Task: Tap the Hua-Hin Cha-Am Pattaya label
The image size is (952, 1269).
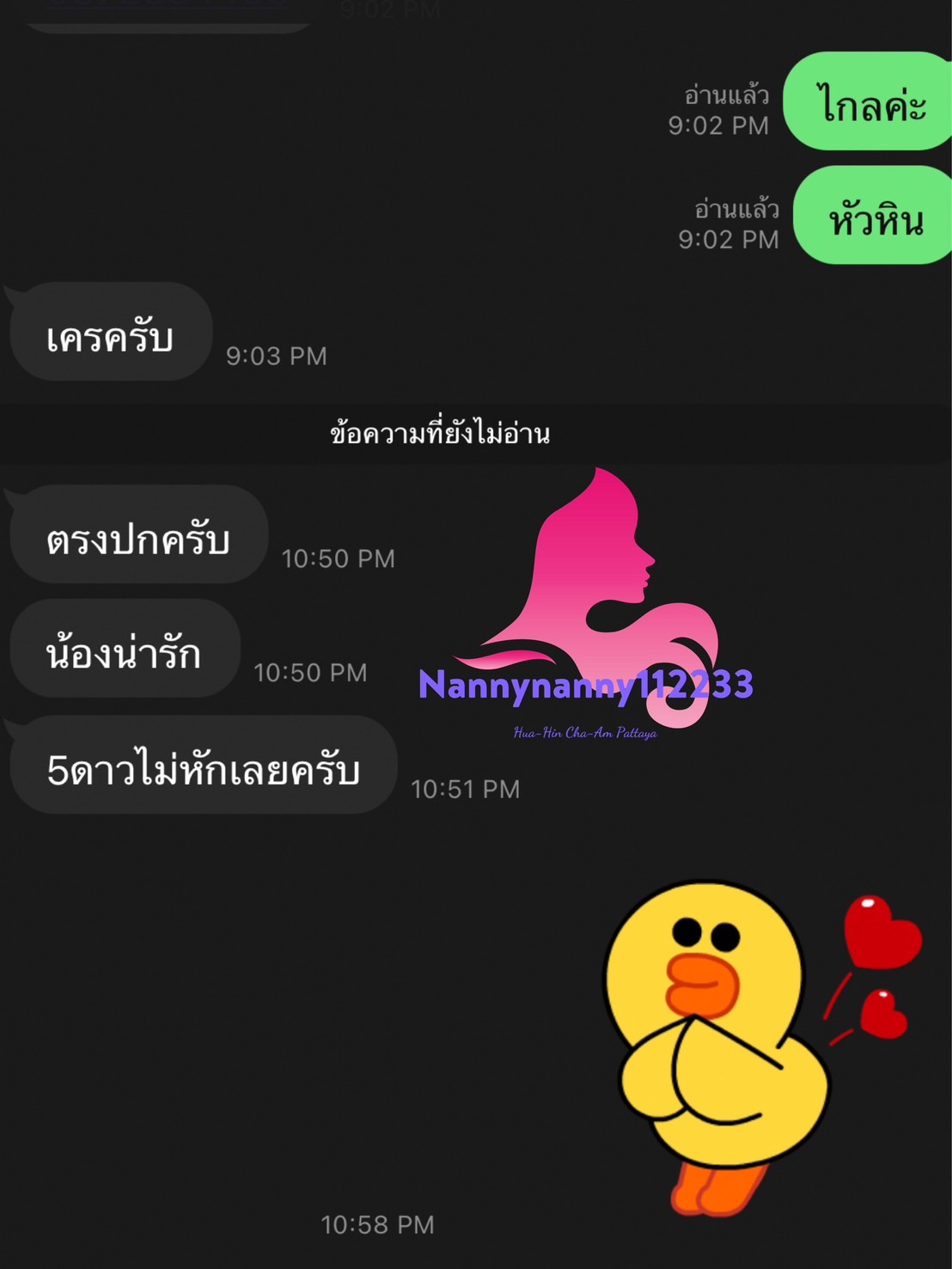Action: (584, 733)
